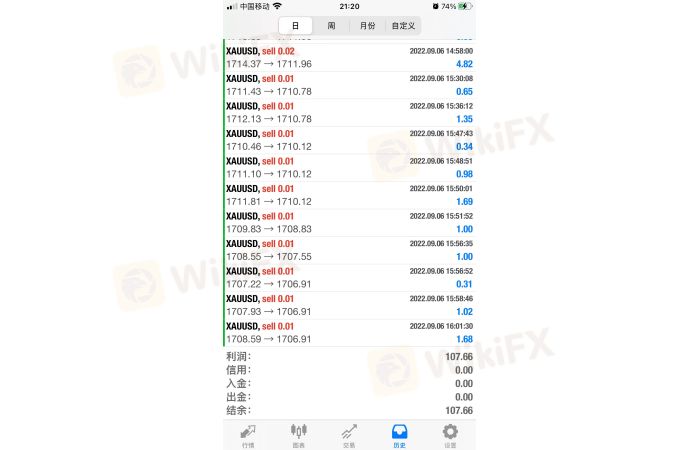
Task: Open the XAUUSD trade closed at 15:50:01
Action: tap(349, 194)
